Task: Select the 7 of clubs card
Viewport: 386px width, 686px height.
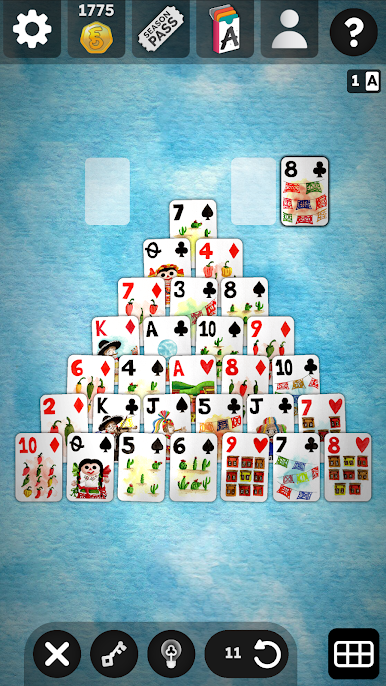Action: tap(296, 467)
